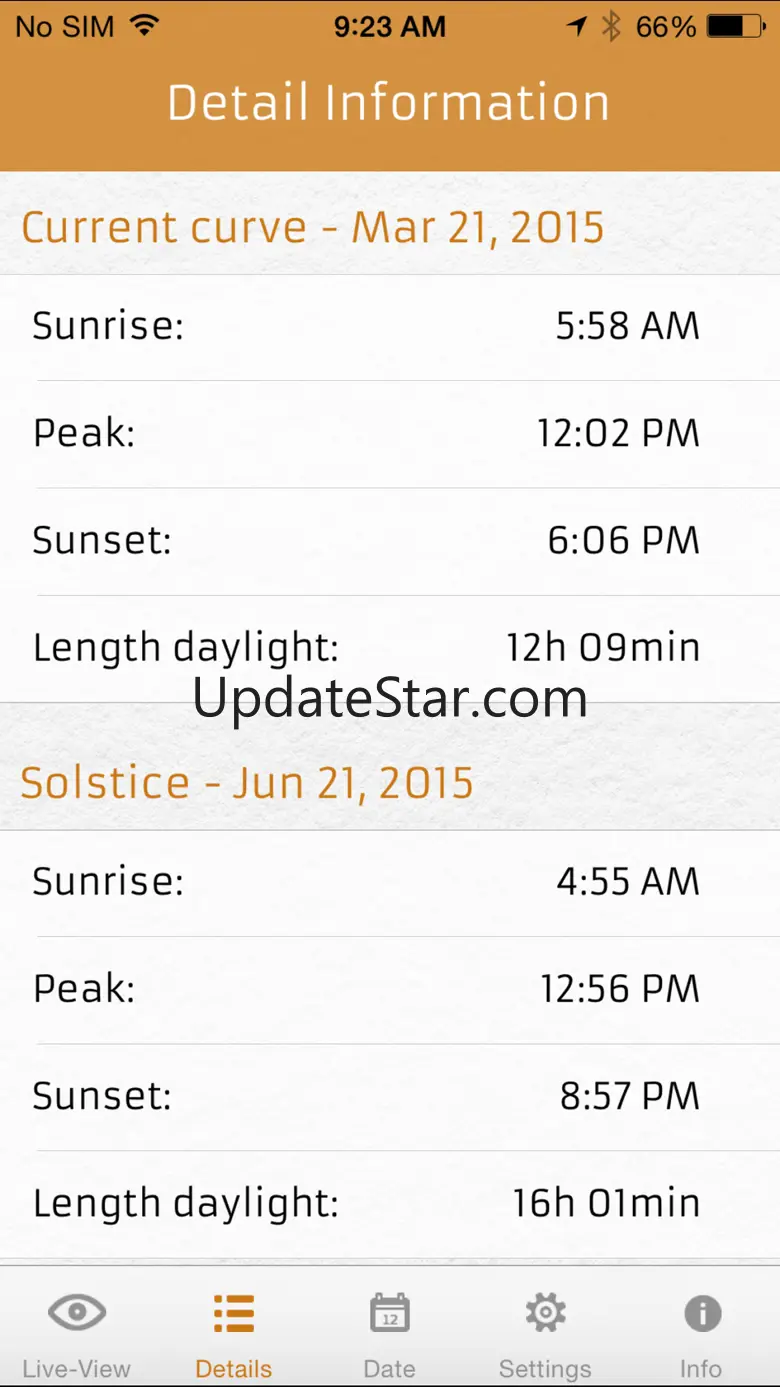Open the Date tab
Screen dimensions: 780x1387
pyautogui.click(x=389, y=1330)
